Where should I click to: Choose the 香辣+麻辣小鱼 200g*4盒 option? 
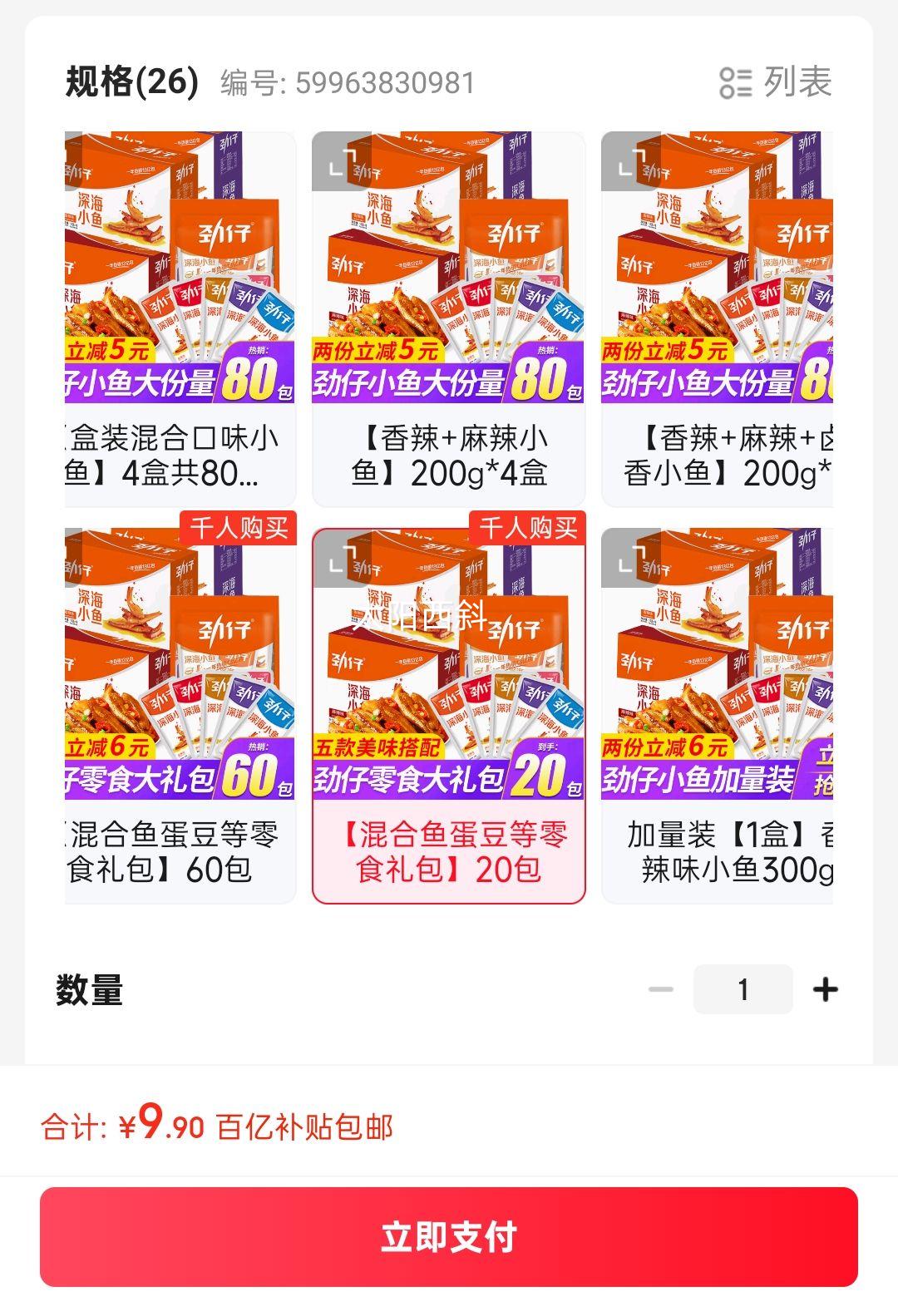click(448, 318)
